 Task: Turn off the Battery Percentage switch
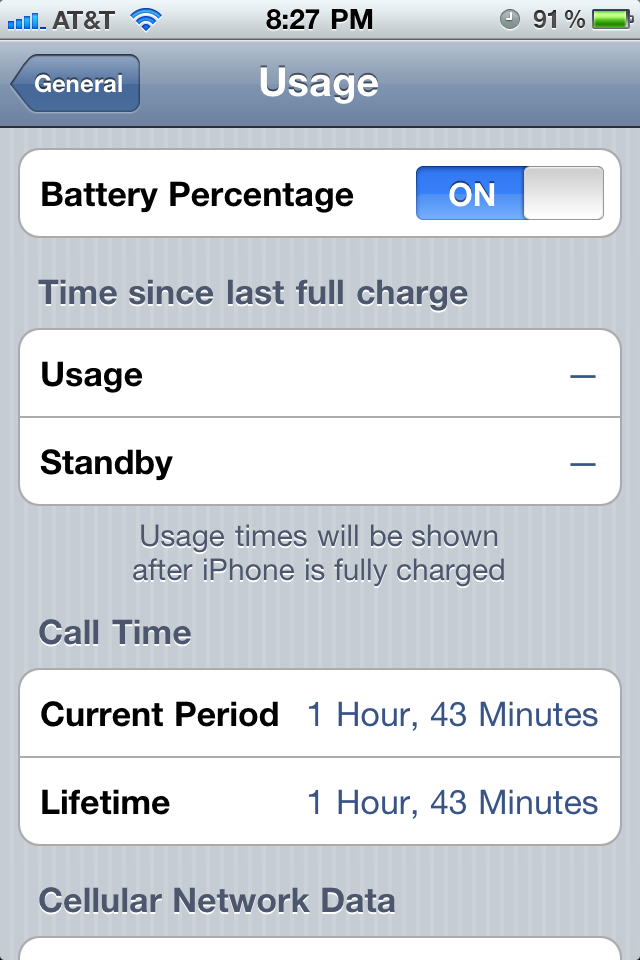point(510,193)
